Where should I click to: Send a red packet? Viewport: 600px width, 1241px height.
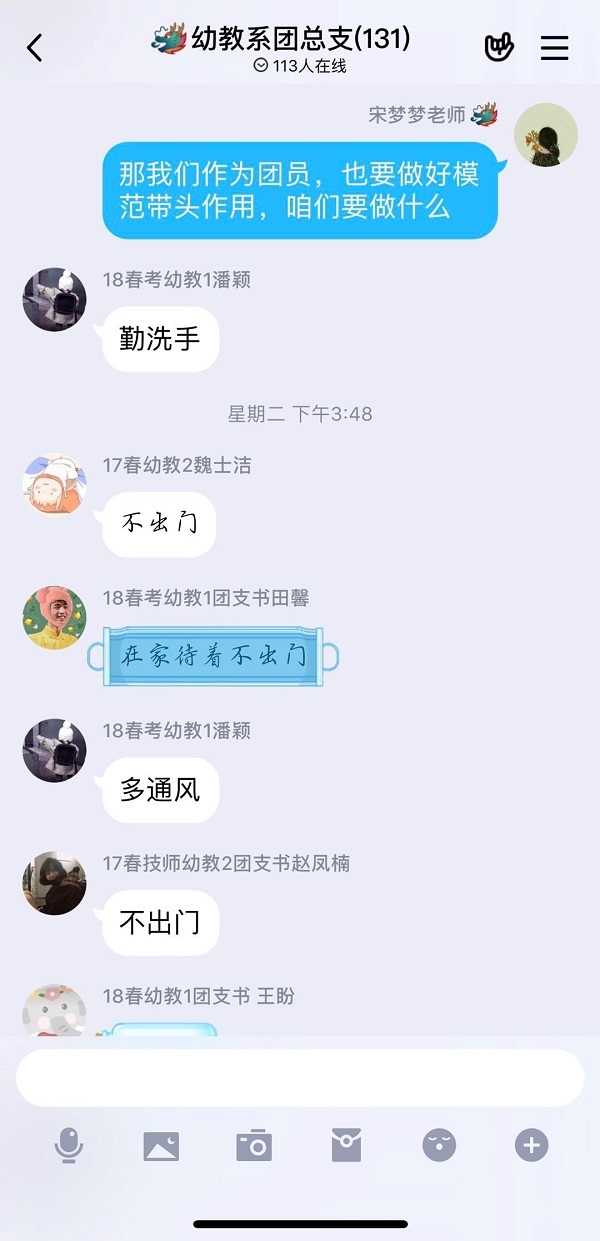[x=346, y=1145]
